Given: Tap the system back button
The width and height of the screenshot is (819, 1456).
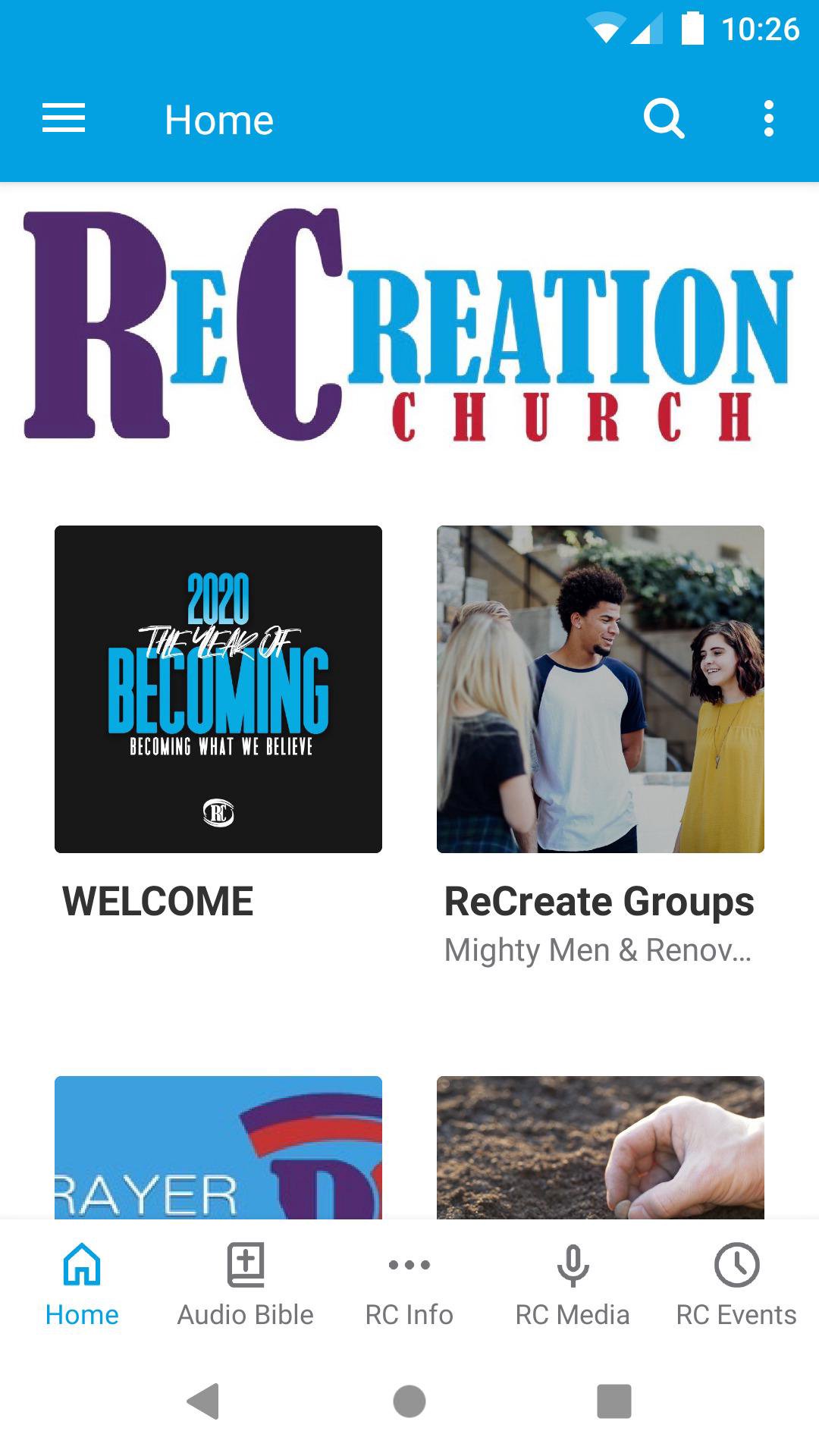Looking at the screenshot, I should point(203,1401).
